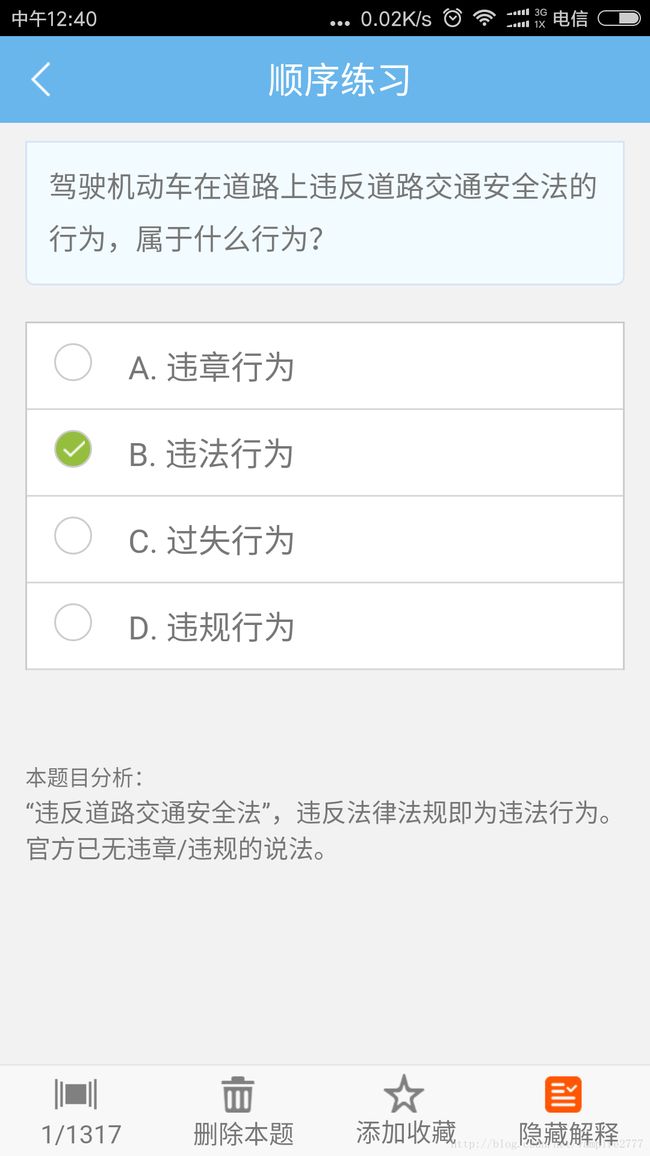Select answer B. 违法行为
This screenshot has height=1156, width=650.
(325, 453)
